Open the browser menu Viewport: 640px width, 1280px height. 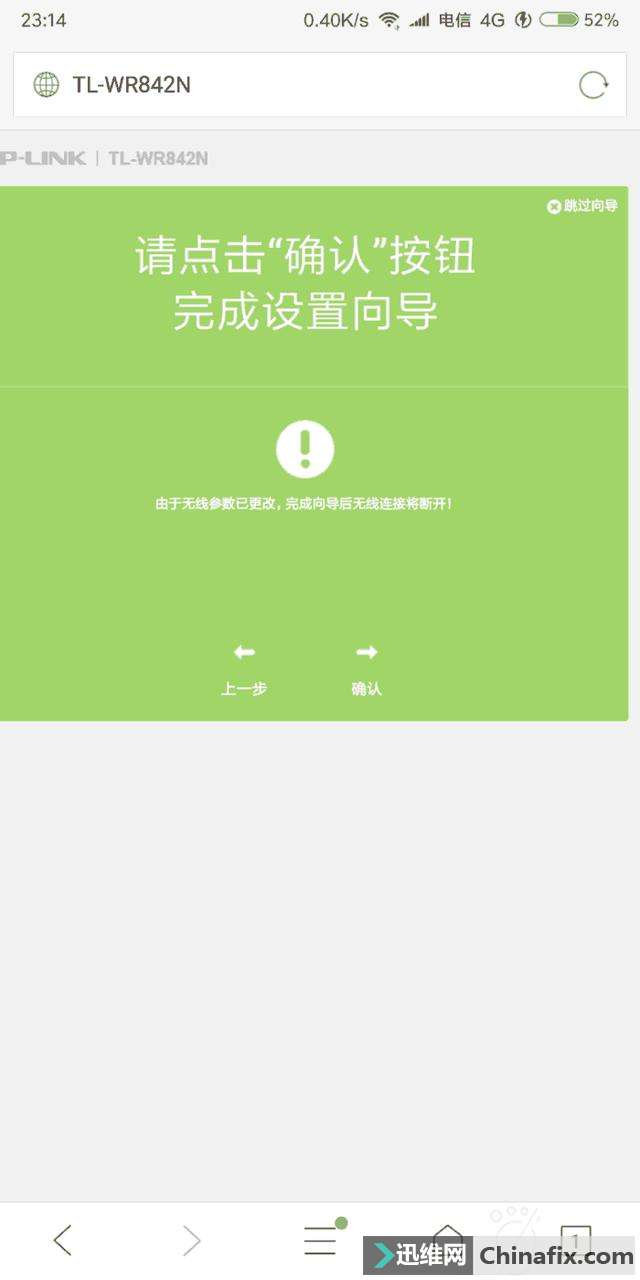320,1241
